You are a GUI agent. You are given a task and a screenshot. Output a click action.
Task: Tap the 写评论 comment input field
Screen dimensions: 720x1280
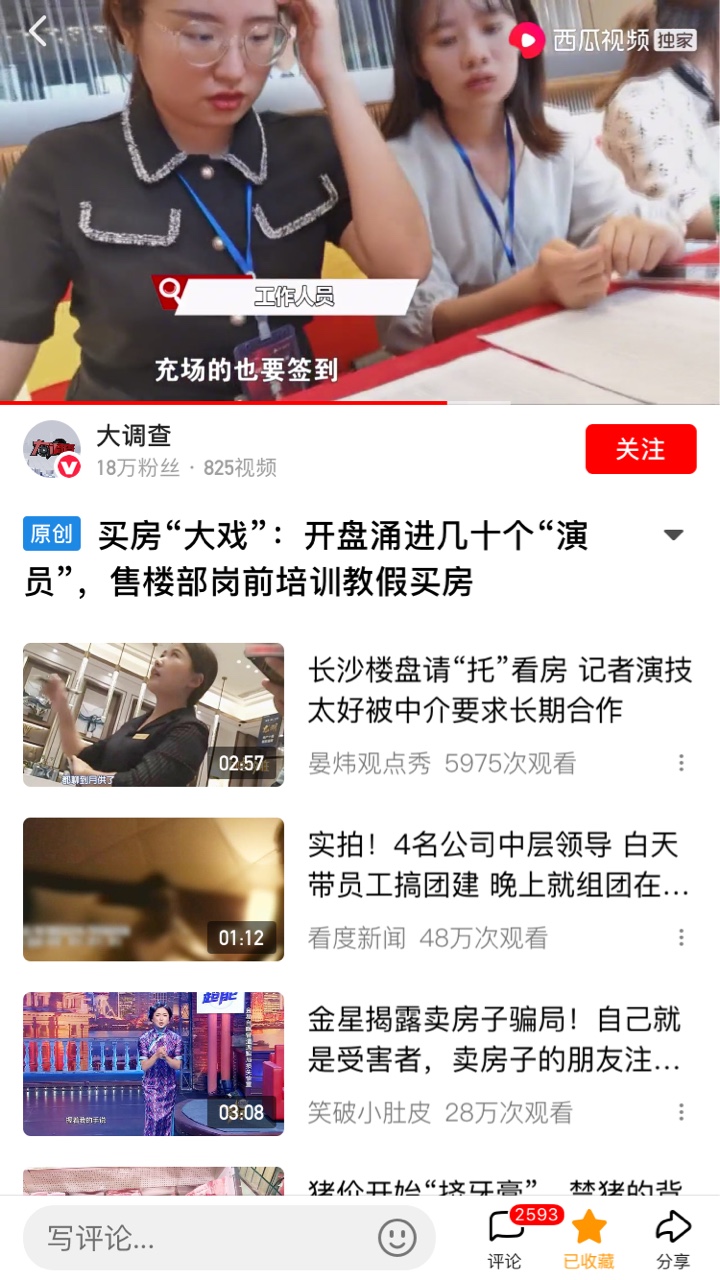coord(200,1238)
